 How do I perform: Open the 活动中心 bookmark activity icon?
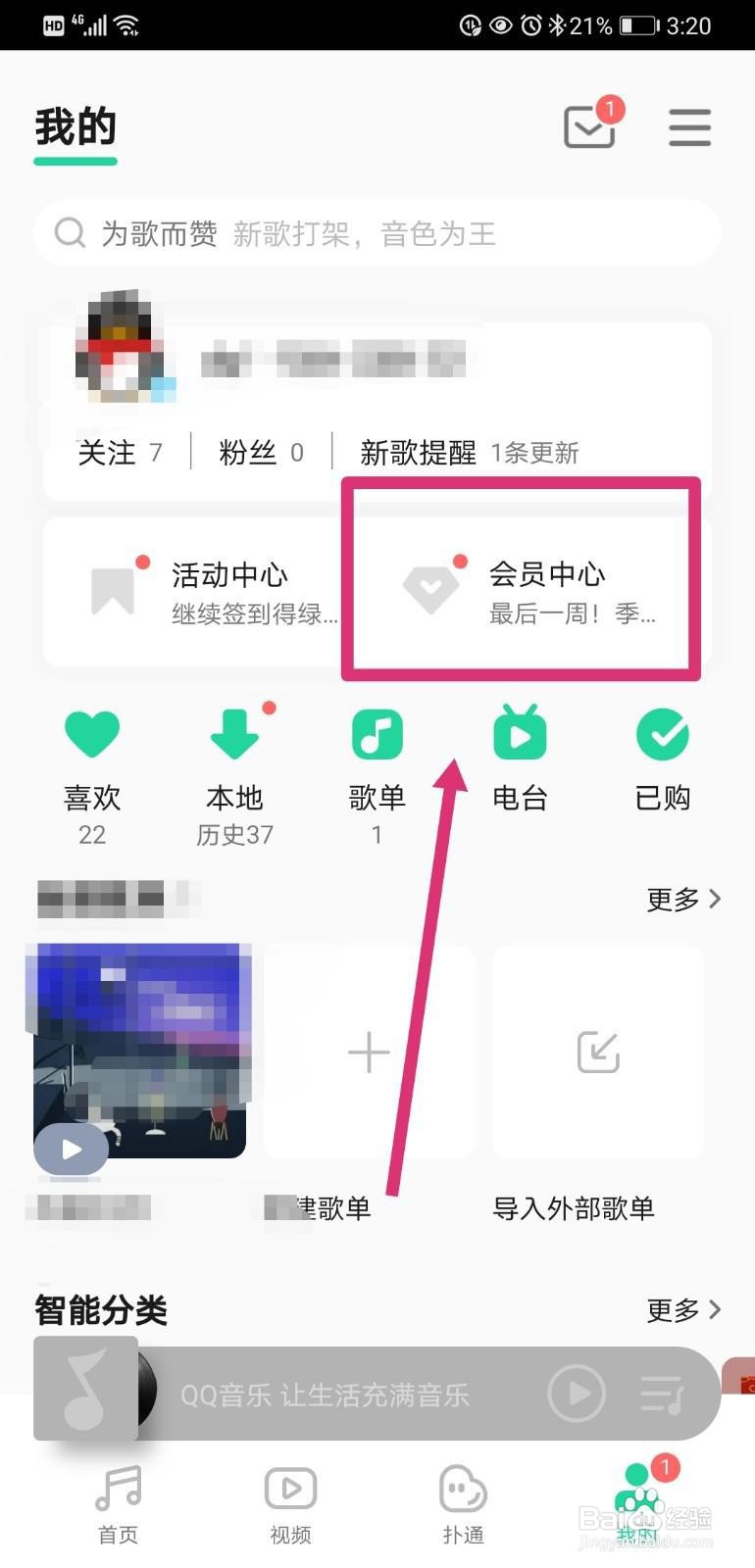pos(115,588)
